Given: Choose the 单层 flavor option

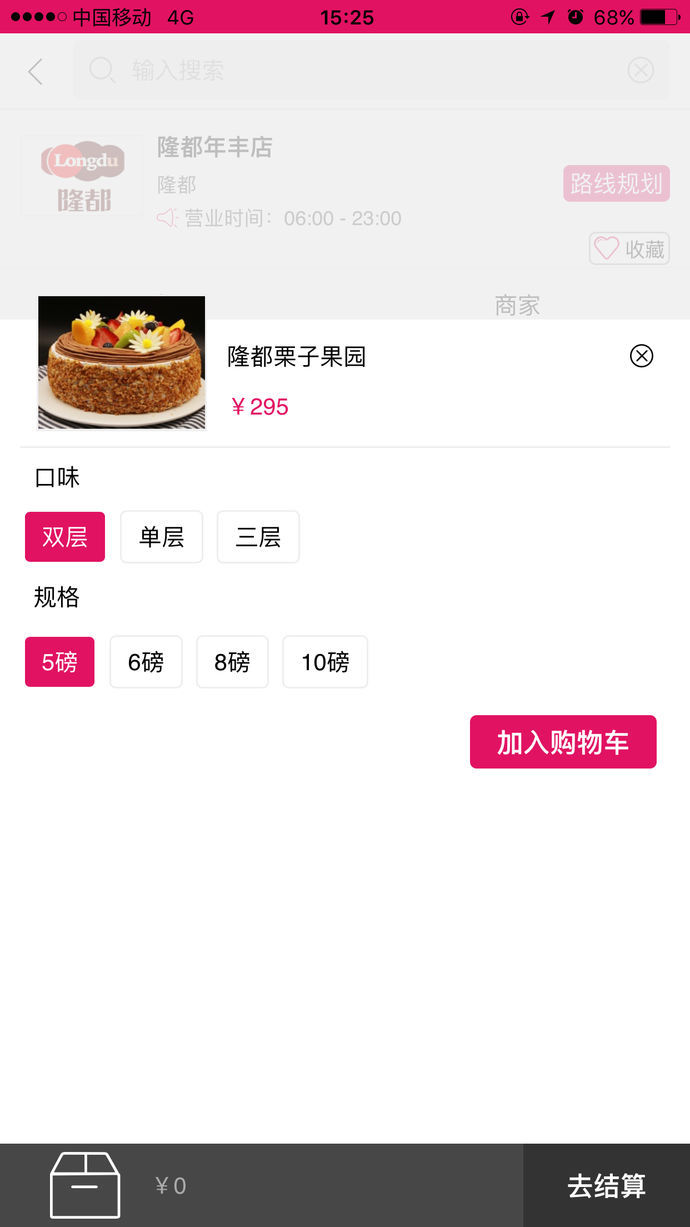Looking at the screenshot, I should 161,537.
